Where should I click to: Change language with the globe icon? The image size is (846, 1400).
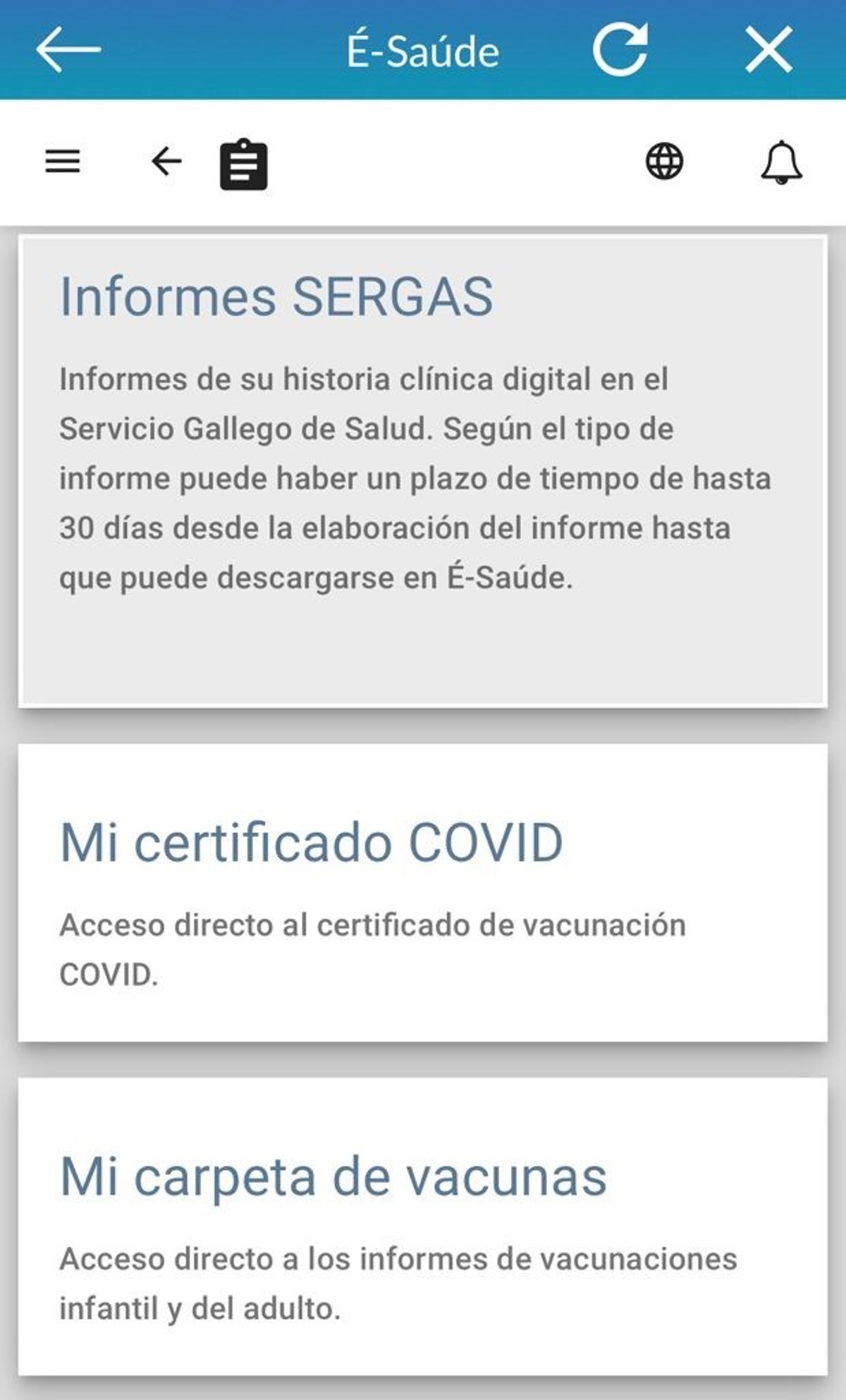[664, 162]
